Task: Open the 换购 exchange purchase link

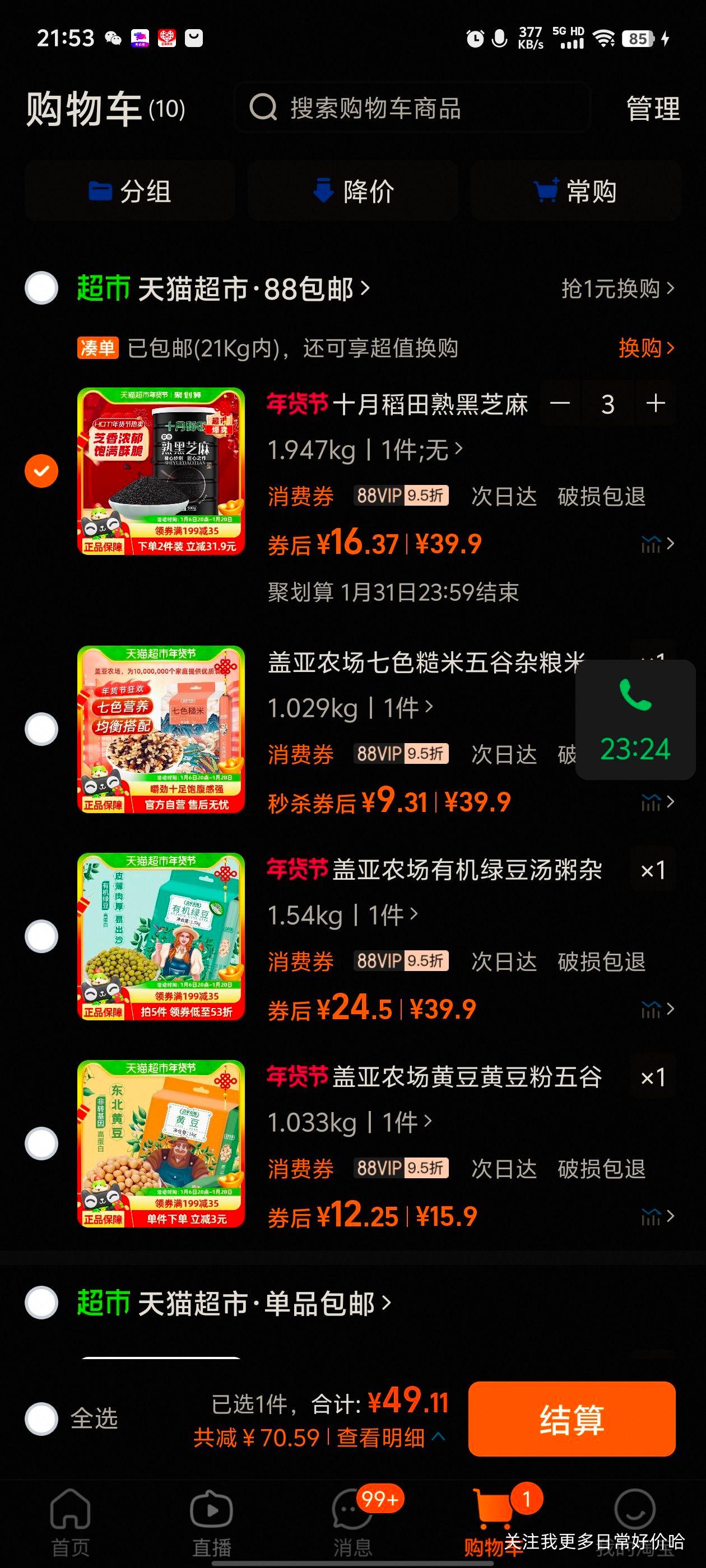Action: point(645,348)
